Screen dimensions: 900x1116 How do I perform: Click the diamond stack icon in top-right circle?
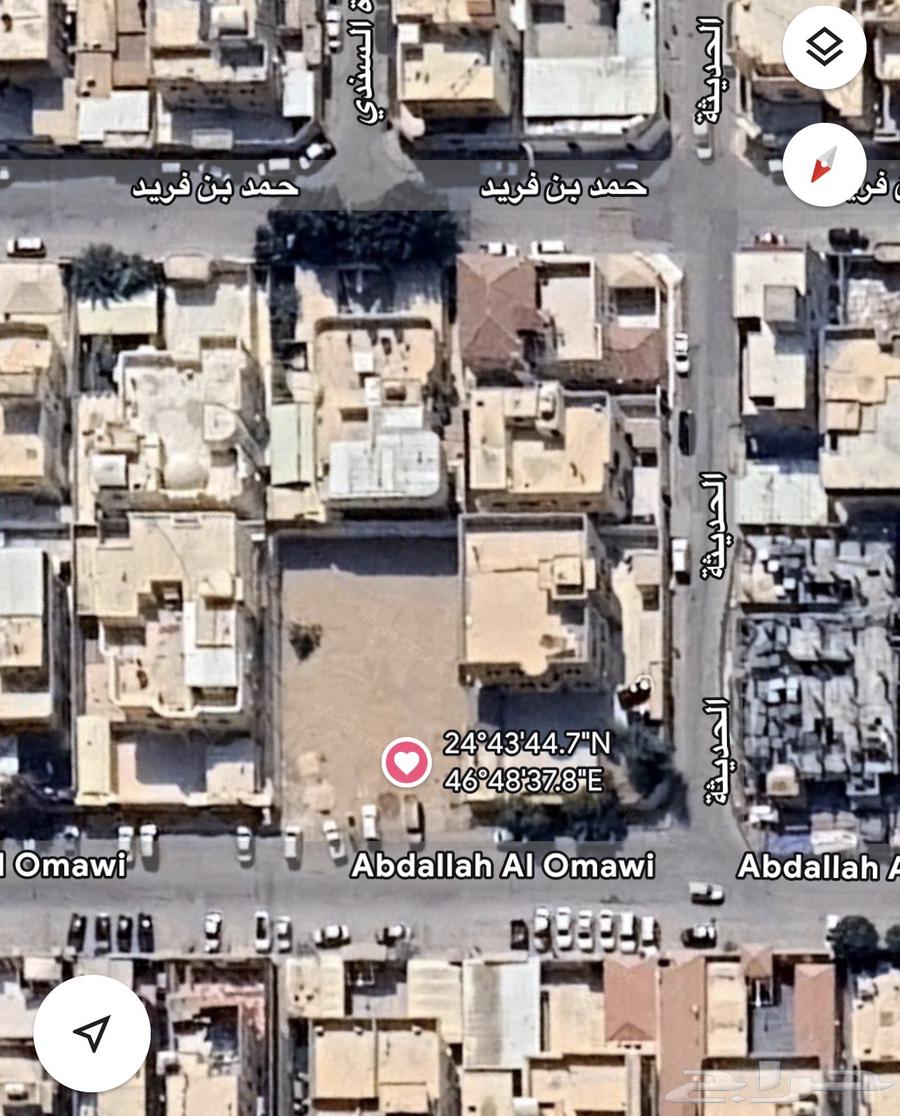pos(822,47)
